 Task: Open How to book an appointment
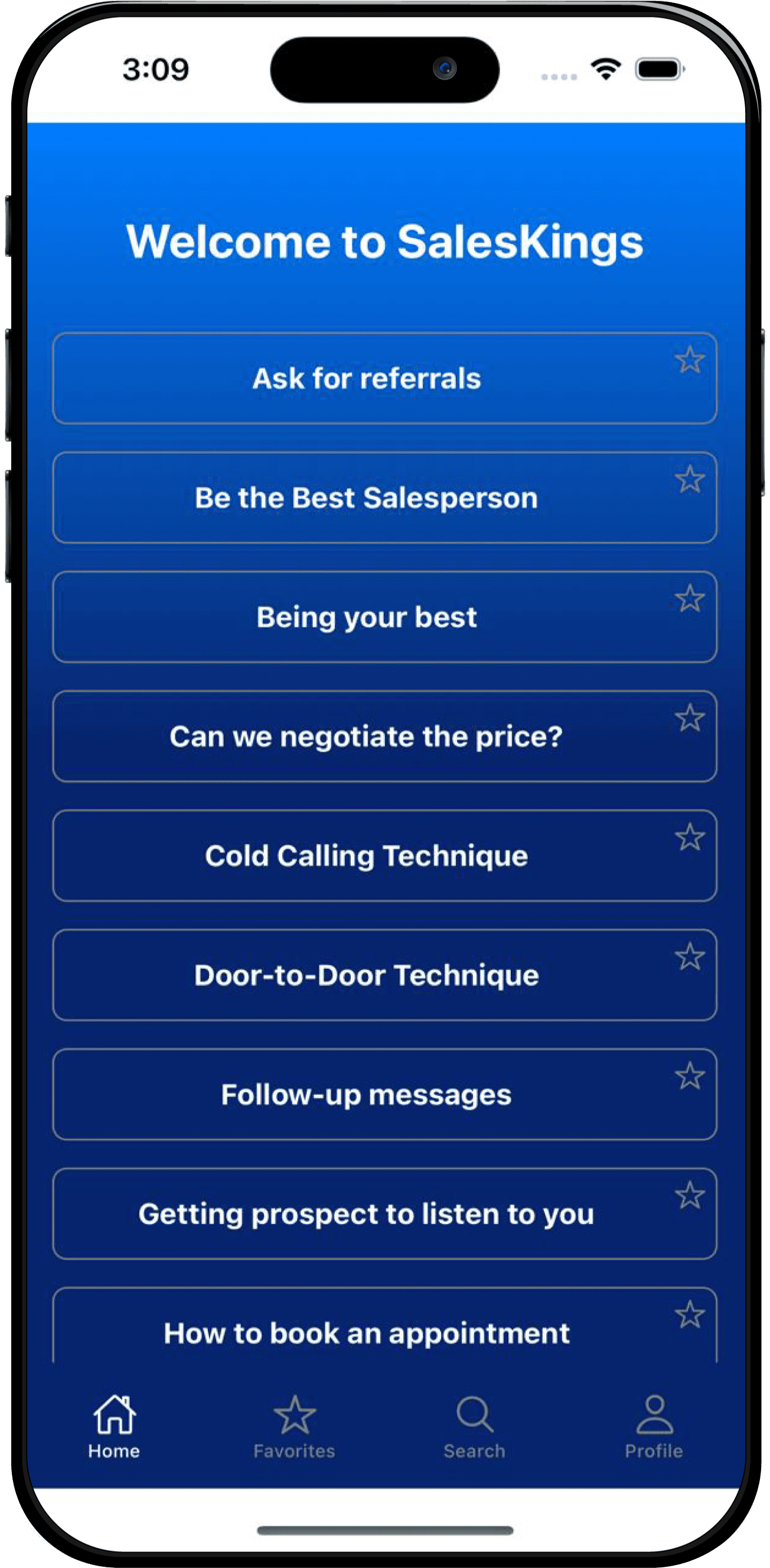coord(384,1325)
